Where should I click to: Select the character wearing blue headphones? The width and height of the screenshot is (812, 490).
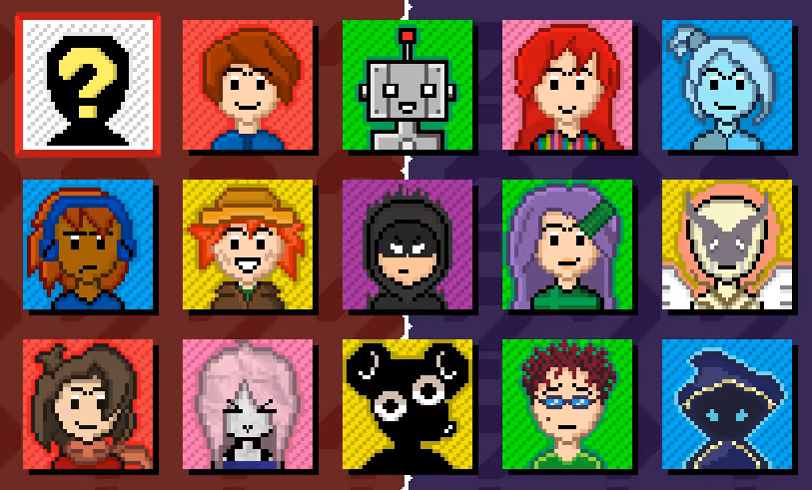[87, 245]
